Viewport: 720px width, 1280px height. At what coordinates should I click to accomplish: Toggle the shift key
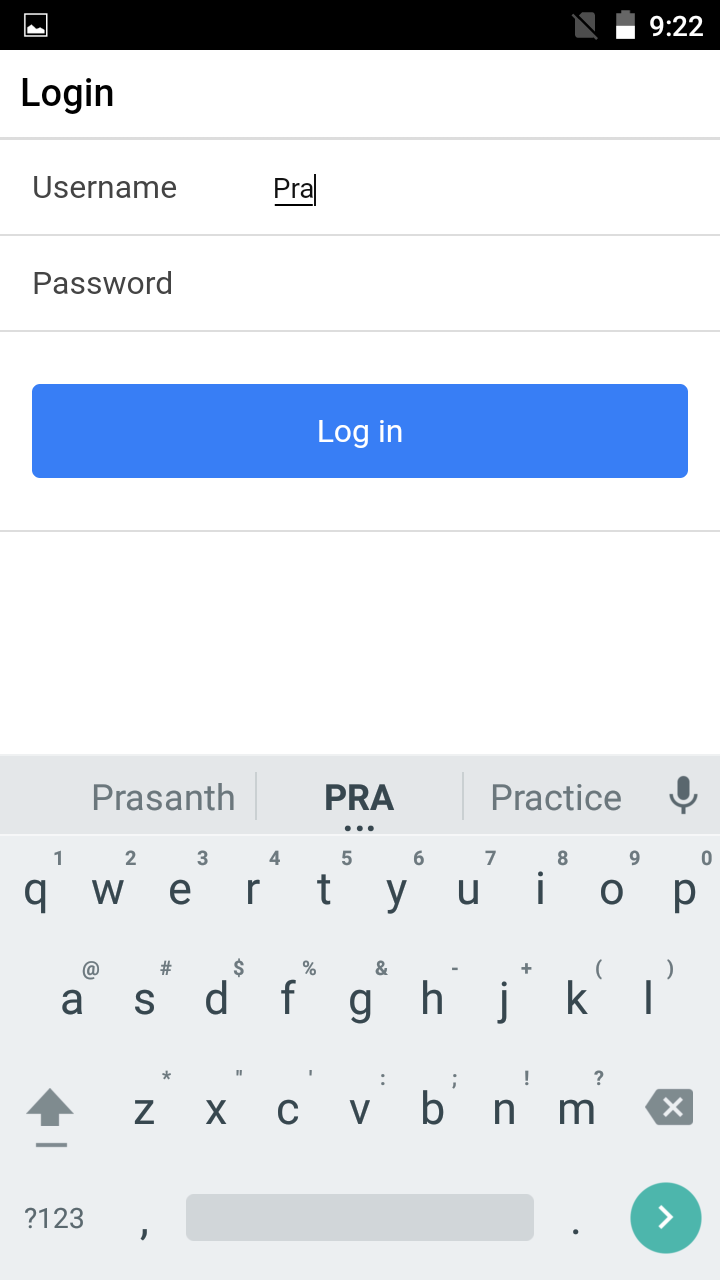tap(50, 1110)
